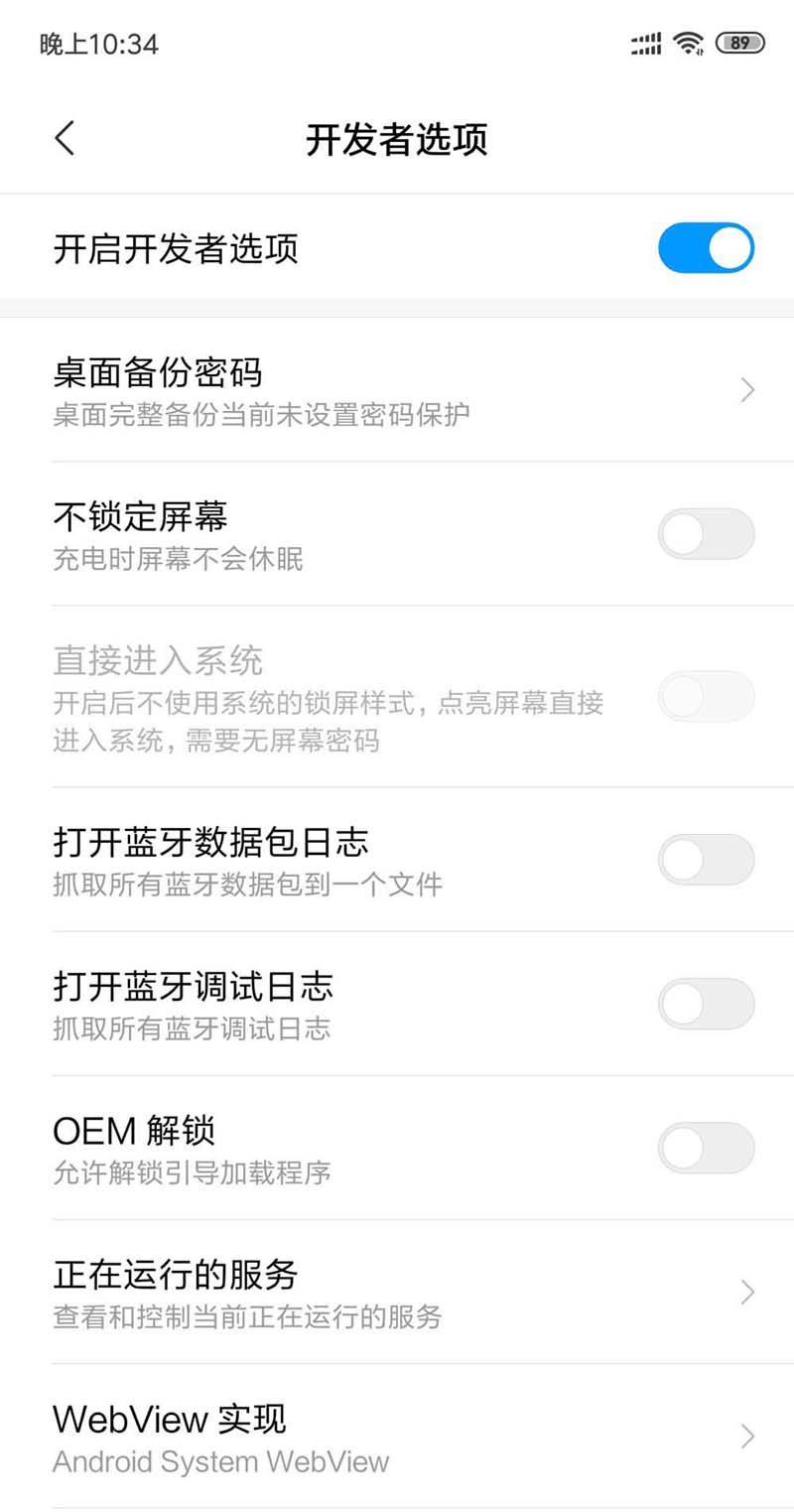Turn on 打开蓝牙数据包日志
The image size is (794, 1512).
point(706,860)
